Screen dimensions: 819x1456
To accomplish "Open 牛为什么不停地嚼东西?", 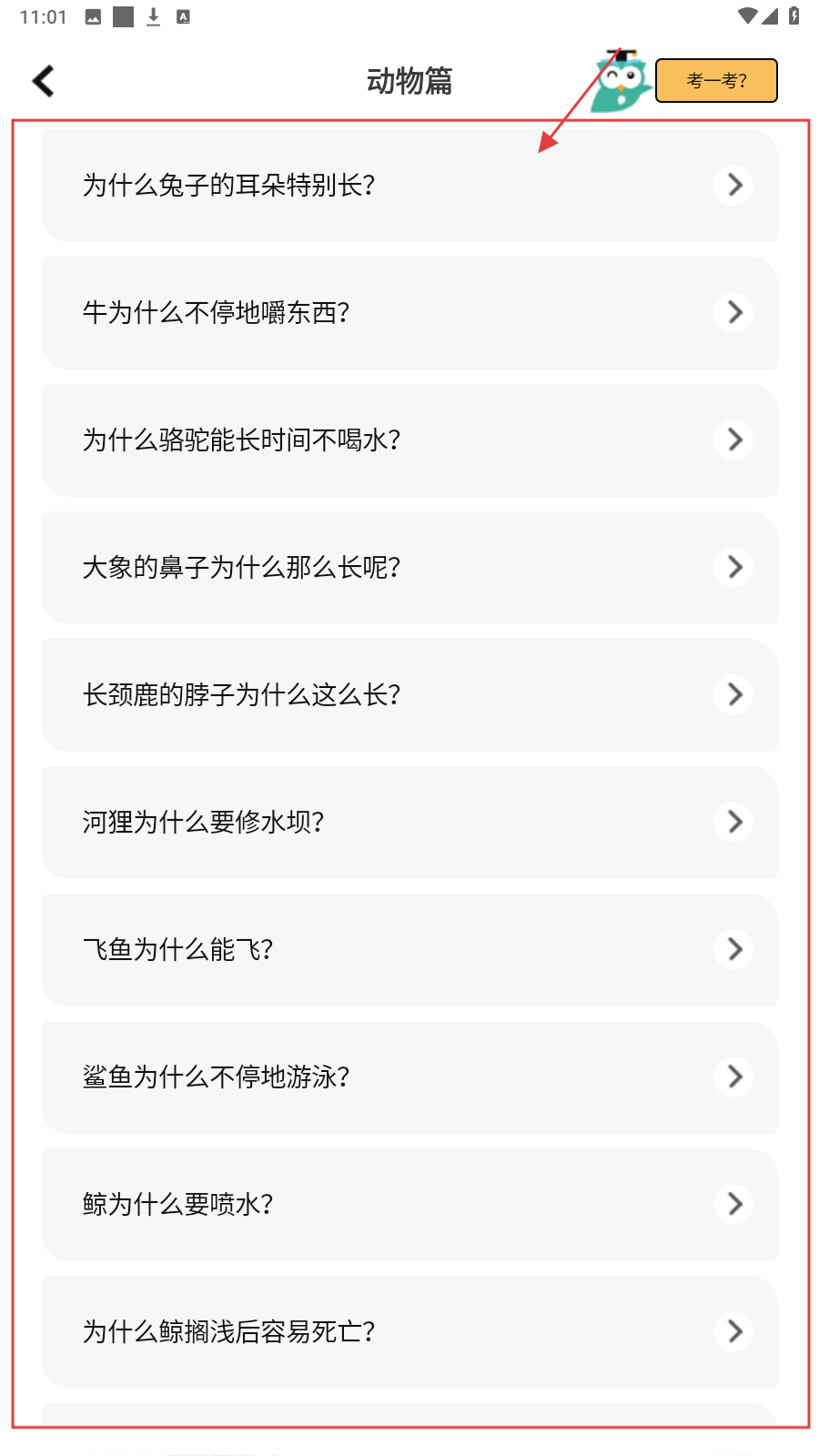I will (x=409, y=313).
